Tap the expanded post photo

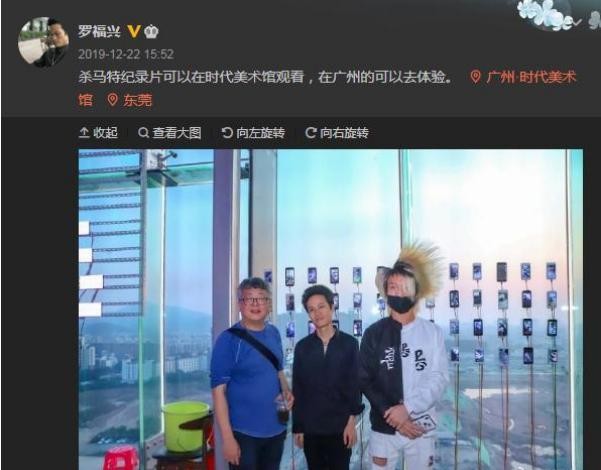330,310
